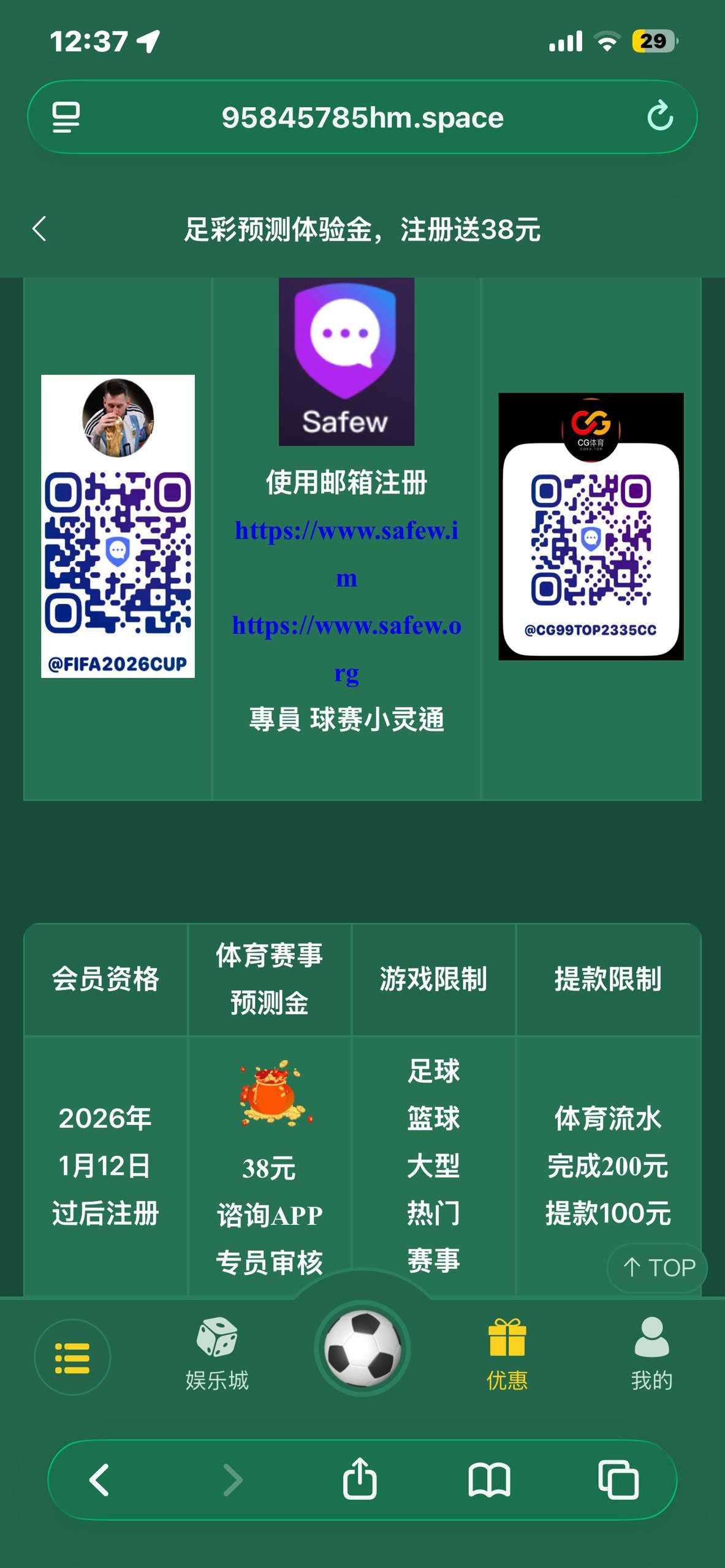
Task: Go back from the promotion page
Action: pyautogui.click(x=40, y=229)
